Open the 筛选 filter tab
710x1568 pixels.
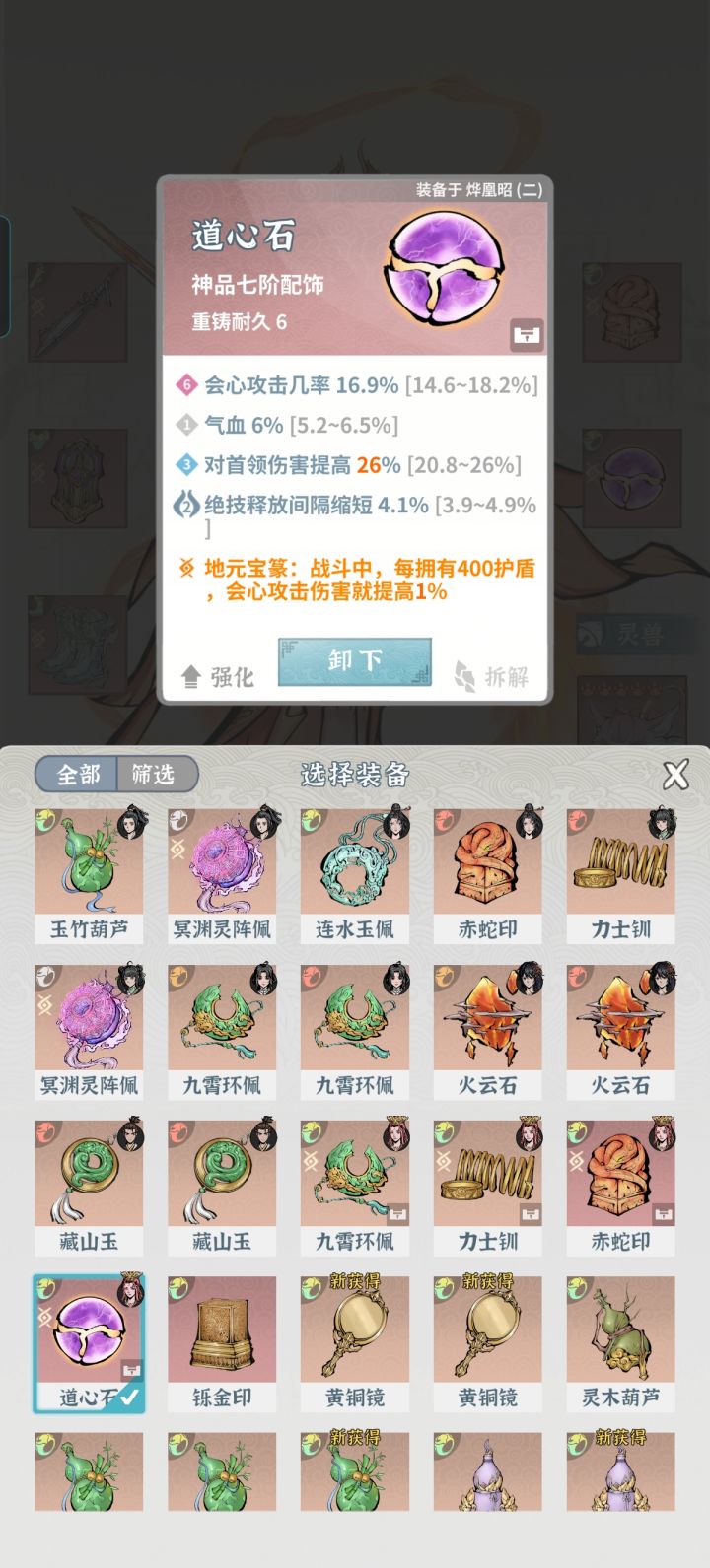(154, 775)
